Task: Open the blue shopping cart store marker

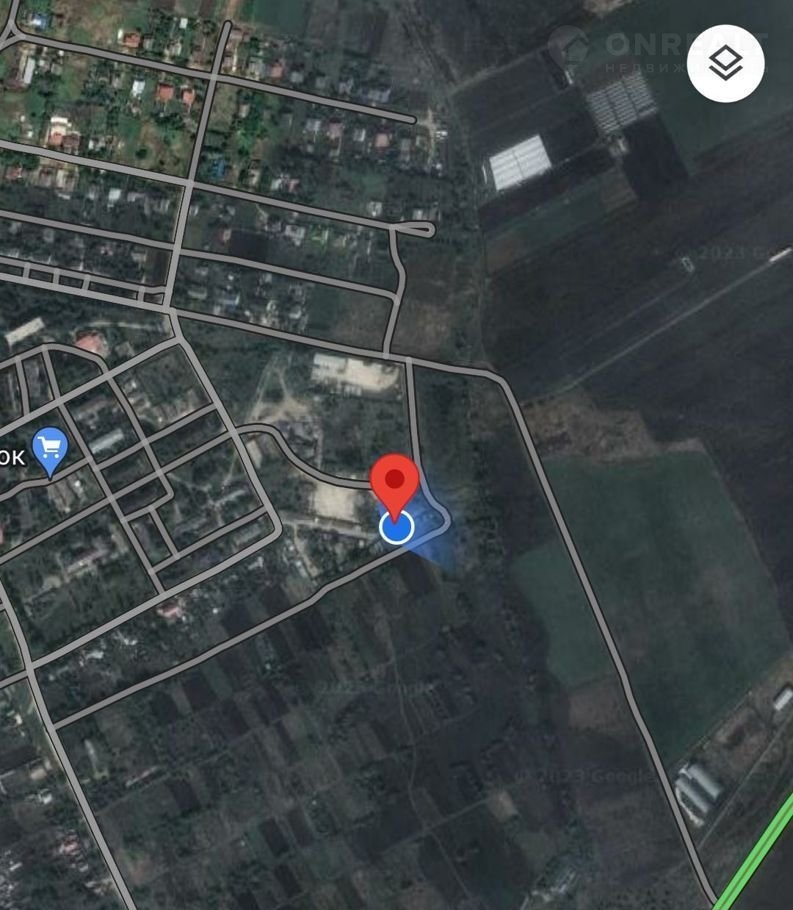Action: tap(49, 447)
